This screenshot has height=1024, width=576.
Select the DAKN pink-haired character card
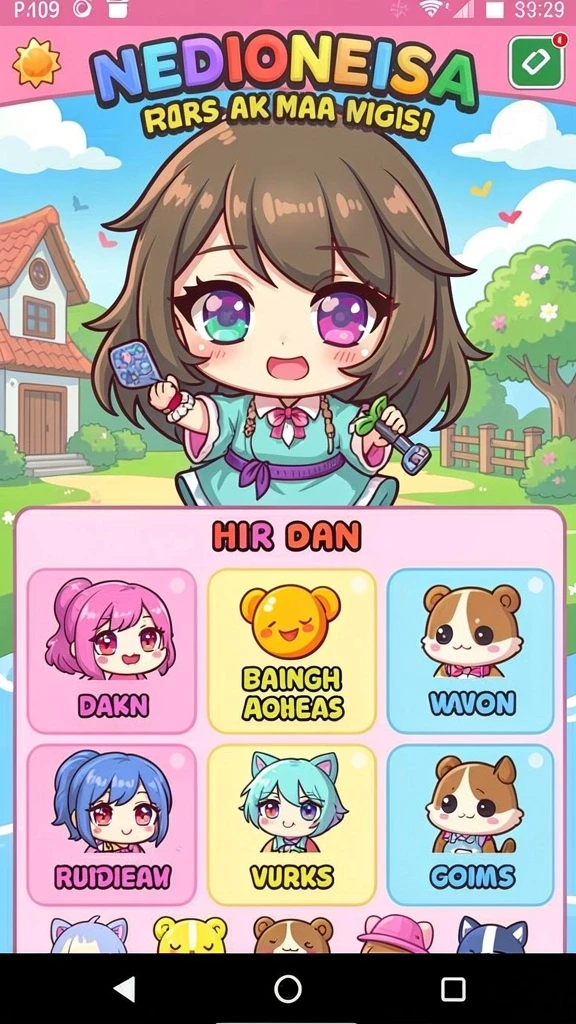pos(112,651)
